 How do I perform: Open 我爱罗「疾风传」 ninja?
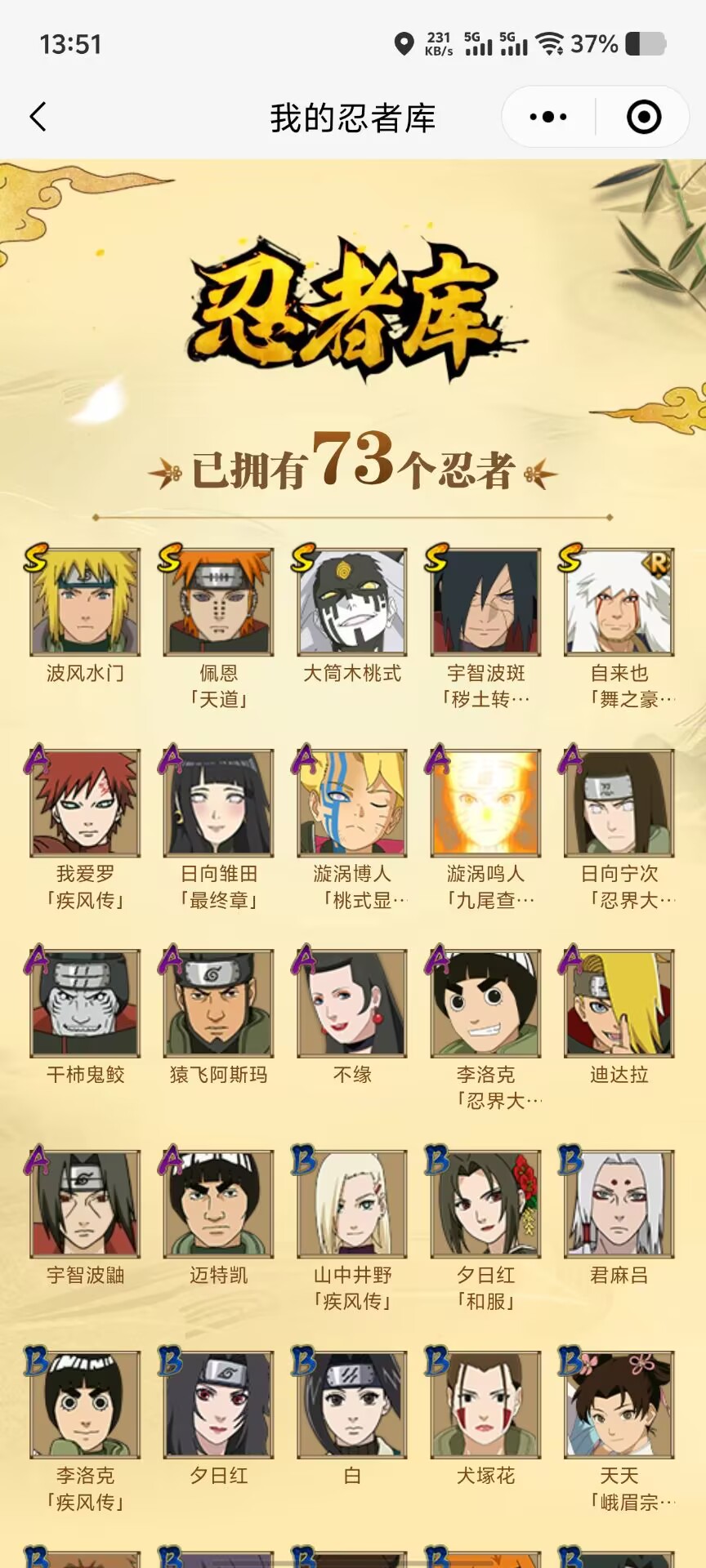click(85, 803)
